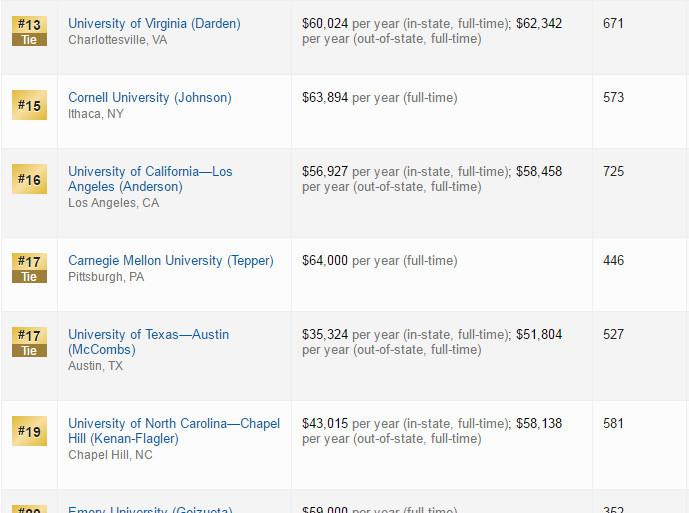This screenshot has height=513, width=689.
Task: Open University of Texas—Austin (McCombs) link
Action: pyautogui.click(x=148, y=334)
